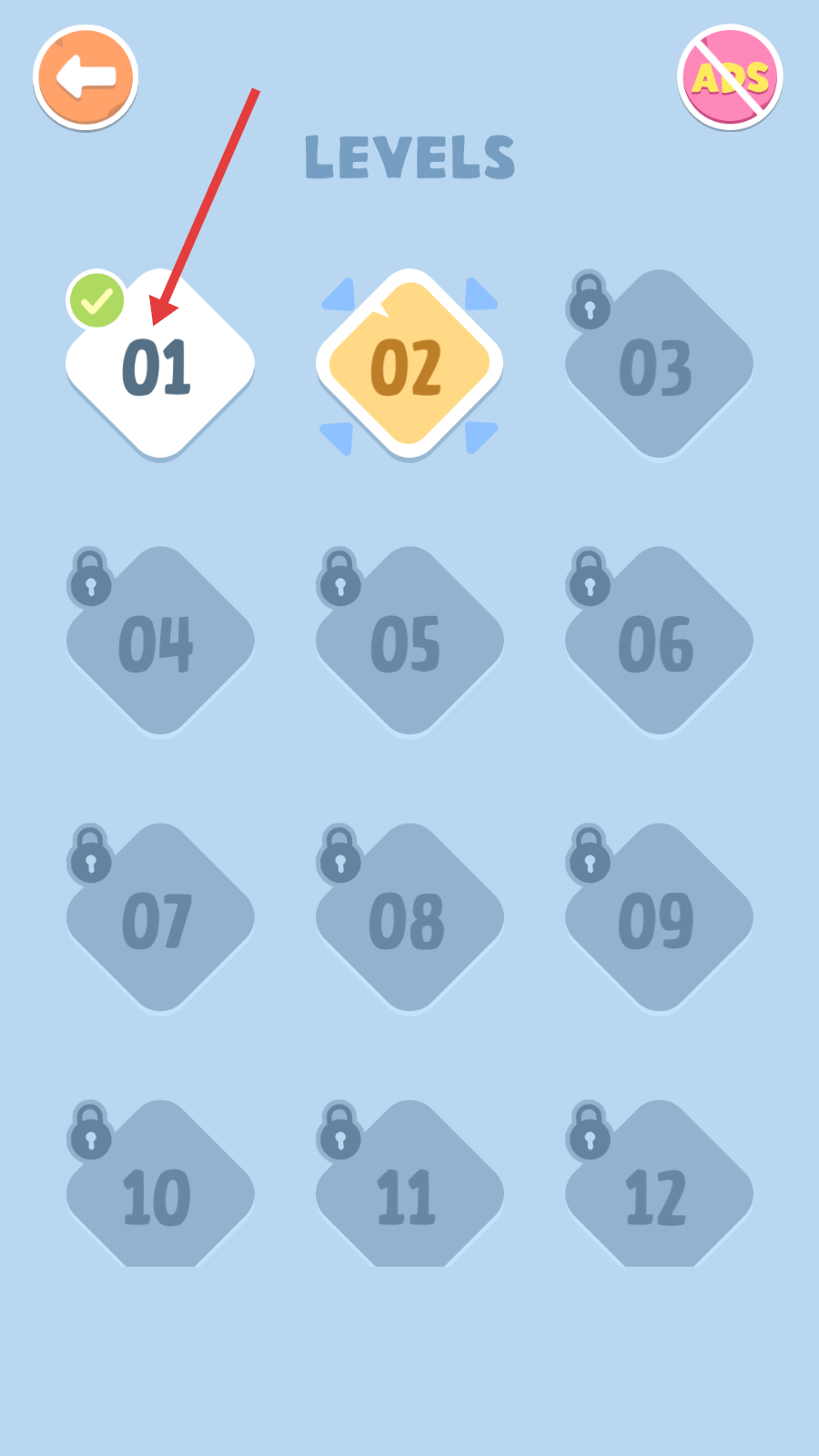
Task: Replay completed level 01
Action: [160, 364]
